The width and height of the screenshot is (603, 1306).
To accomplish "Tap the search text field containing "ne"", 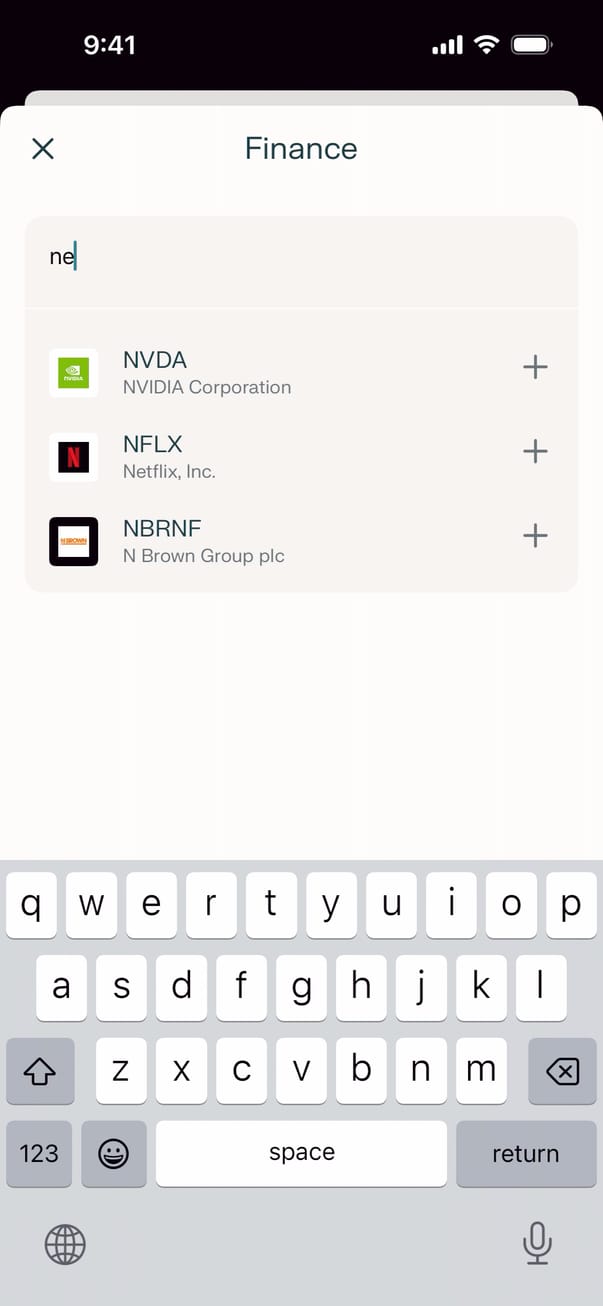I will pyautogui.click(x=300, y=258).
